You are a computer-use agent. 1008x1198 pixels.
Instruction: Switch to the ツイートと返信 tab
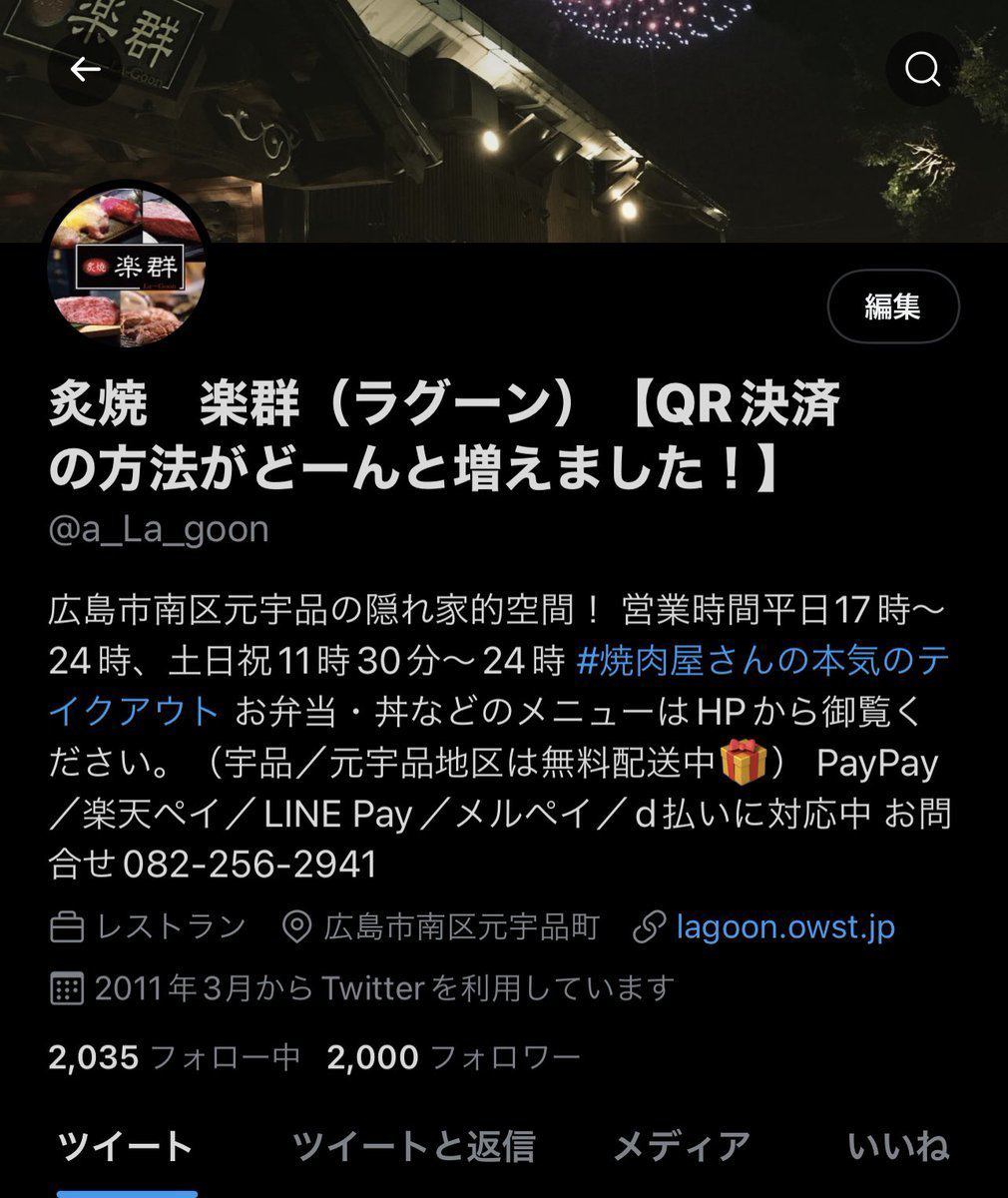413,1146
